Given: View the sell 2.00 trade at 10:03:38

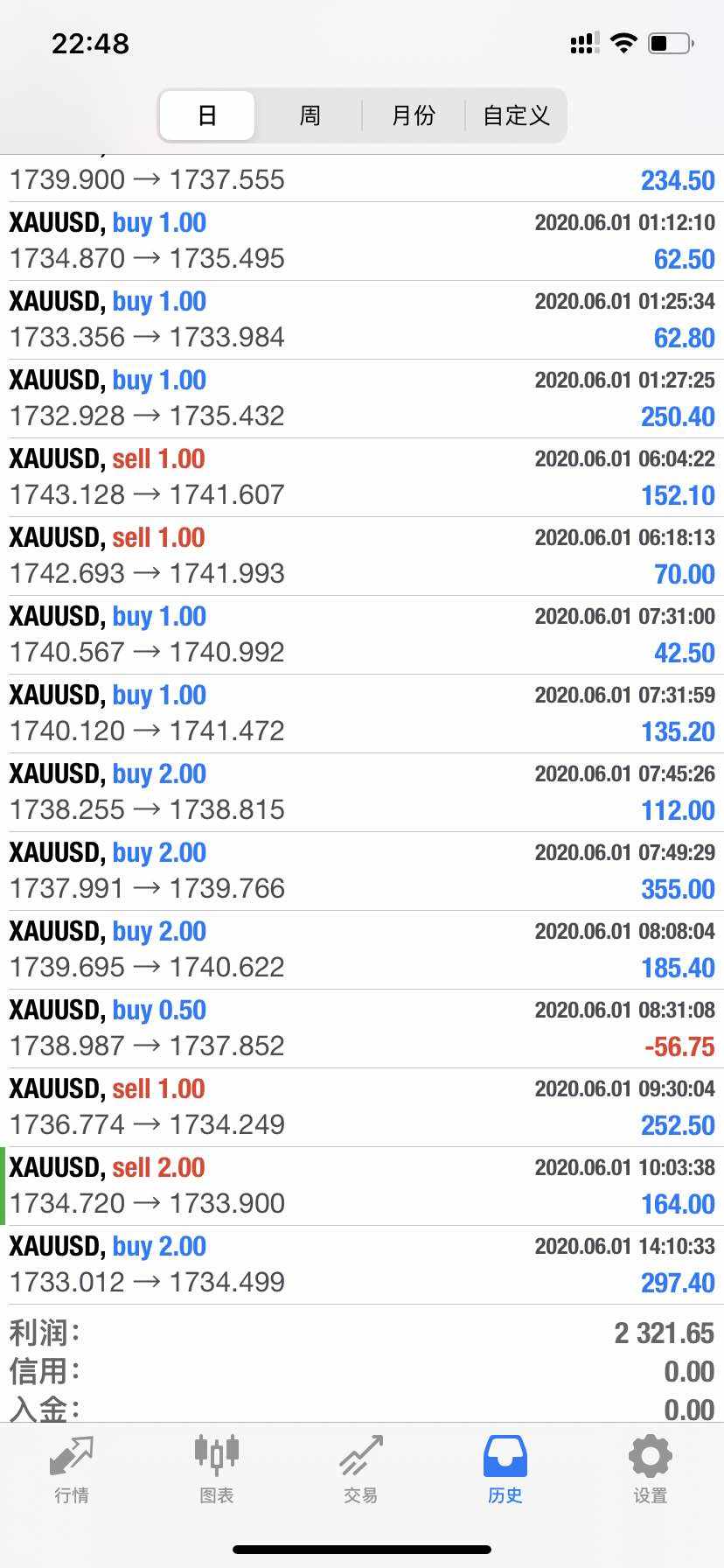Looking at the screenshot, I should [362, 1186].
